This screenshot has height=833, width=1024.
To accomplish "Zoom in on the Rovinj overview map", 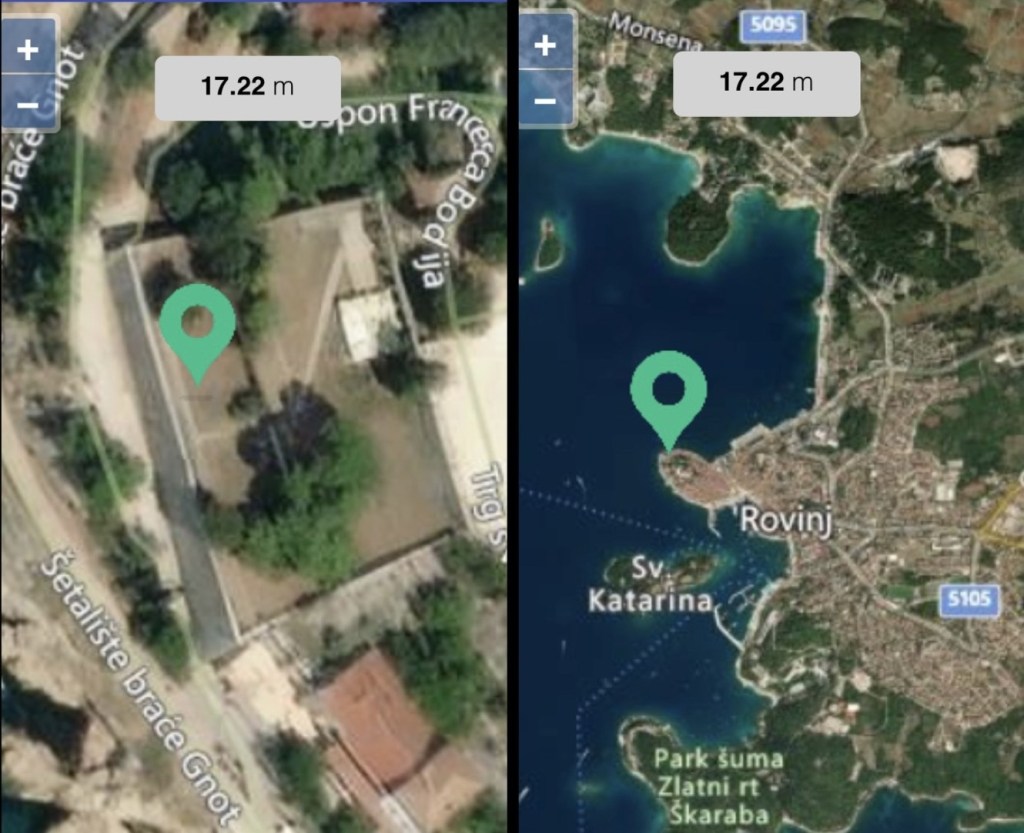I will coord(545,46).
